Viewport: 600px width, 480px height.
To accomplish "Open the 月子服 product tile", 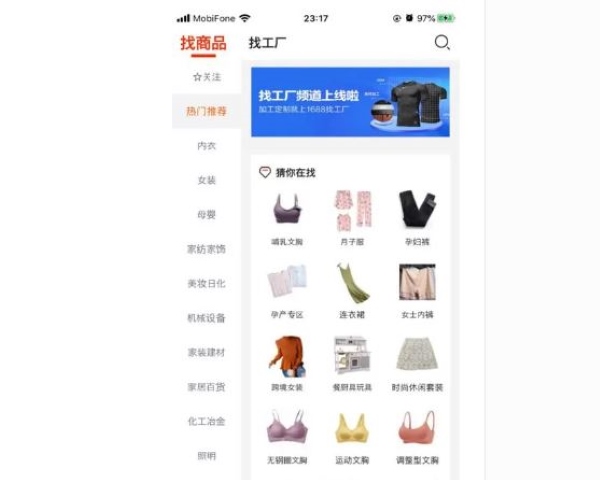I will click(x=351, y=216).
